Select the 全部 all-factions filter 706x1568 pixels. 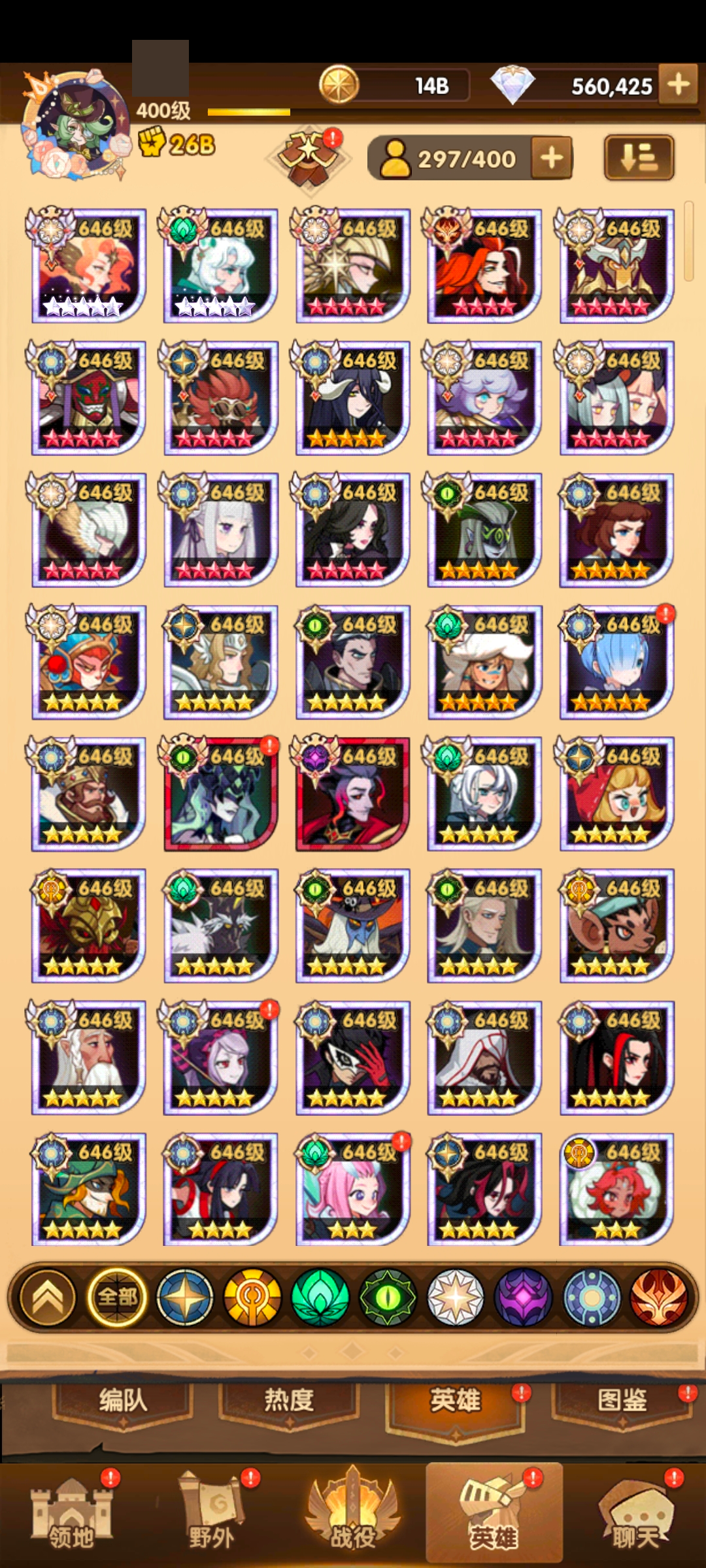pos(117,1298)
